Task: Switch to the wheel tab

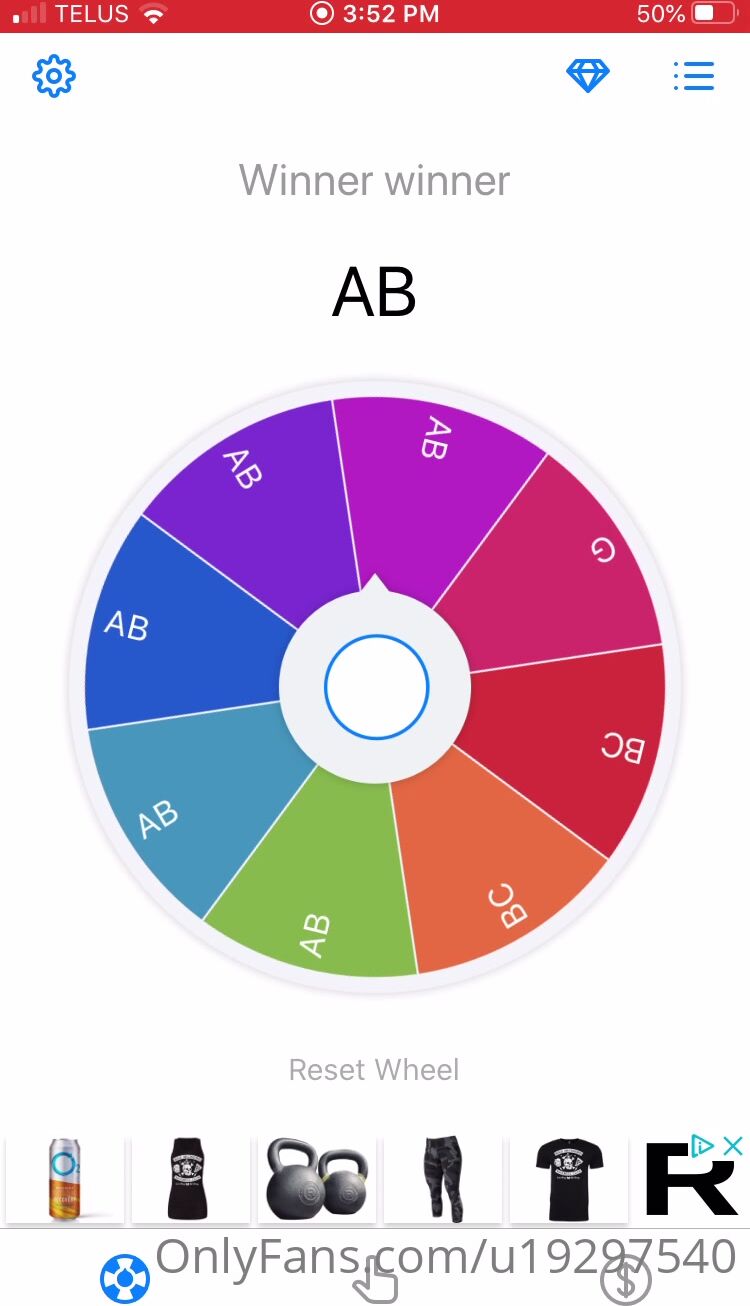Action: pos(125,1280)
